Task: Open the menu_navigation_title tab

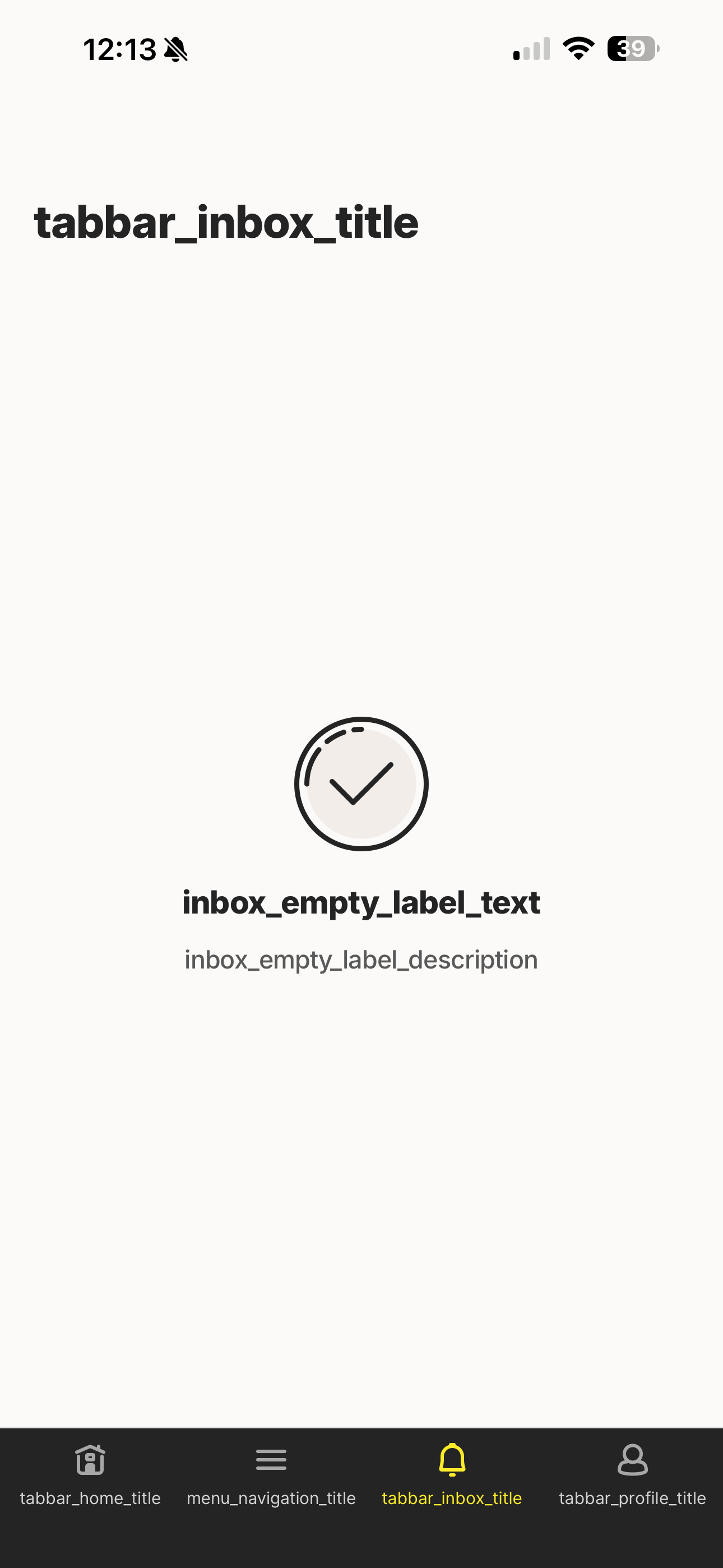Action: [x=271, y=1473]
